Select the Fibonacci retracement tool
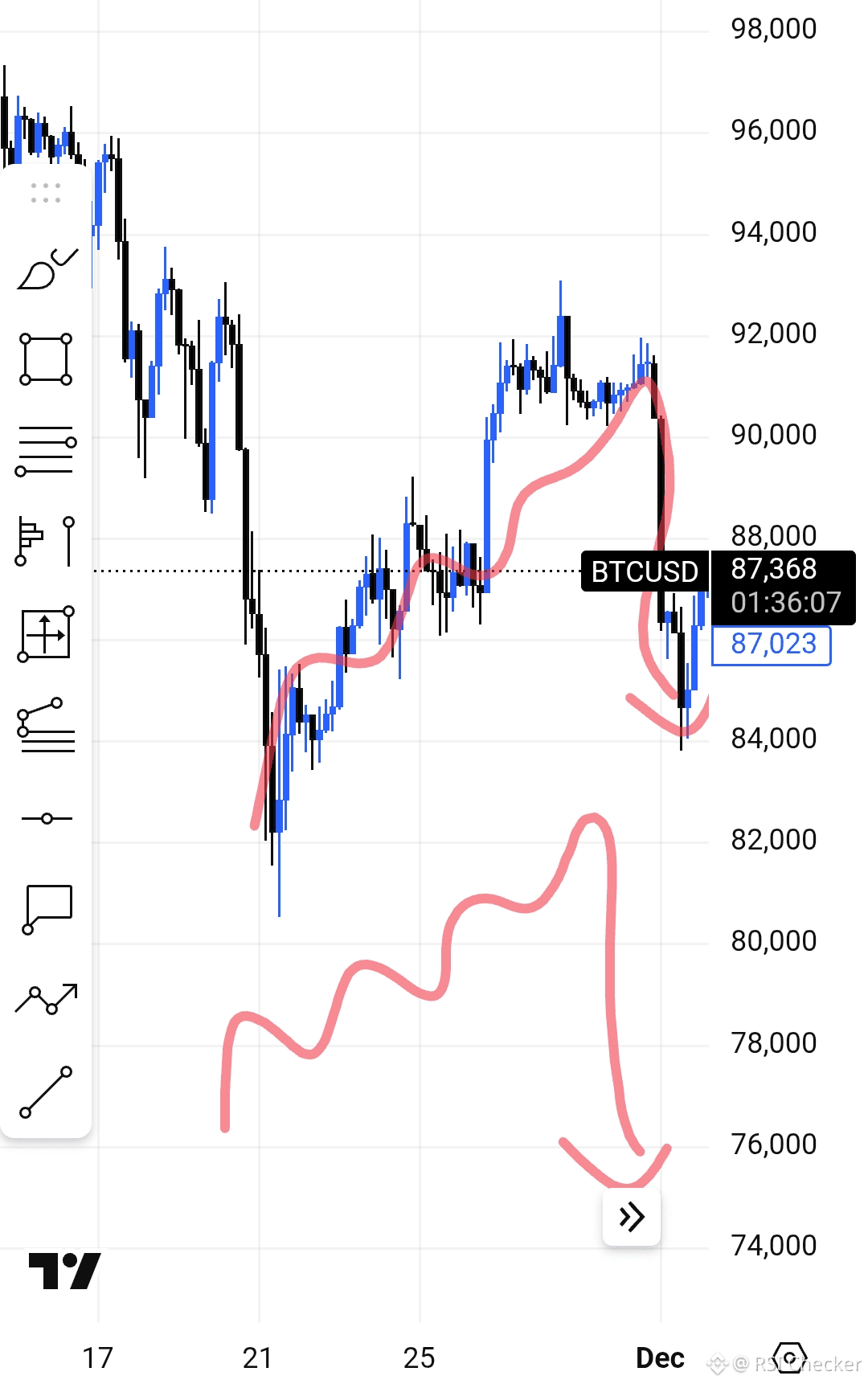Screen dimensions: 868x1384 [46, 451]
